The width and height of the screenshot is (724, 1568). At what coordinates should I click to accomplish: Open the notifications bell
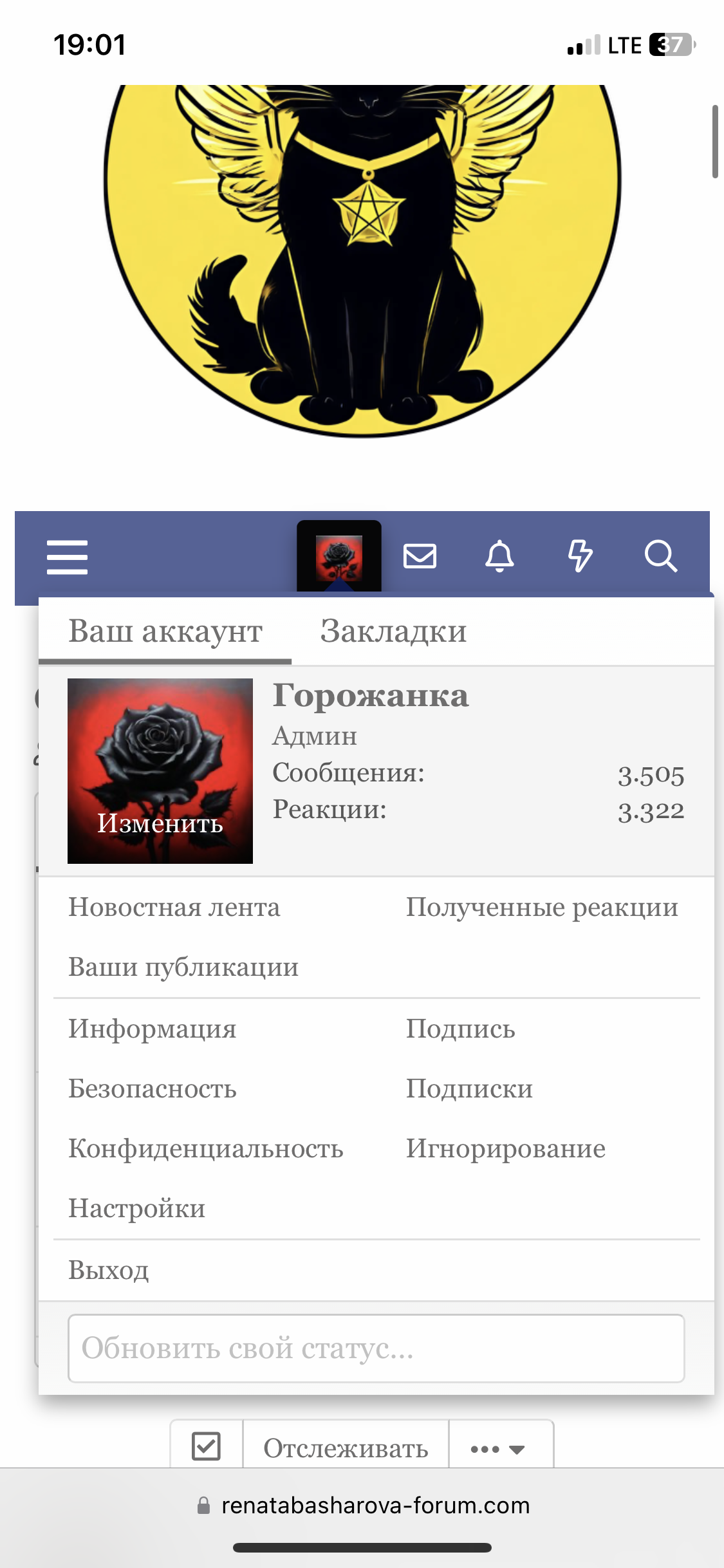tap(499, 556)
